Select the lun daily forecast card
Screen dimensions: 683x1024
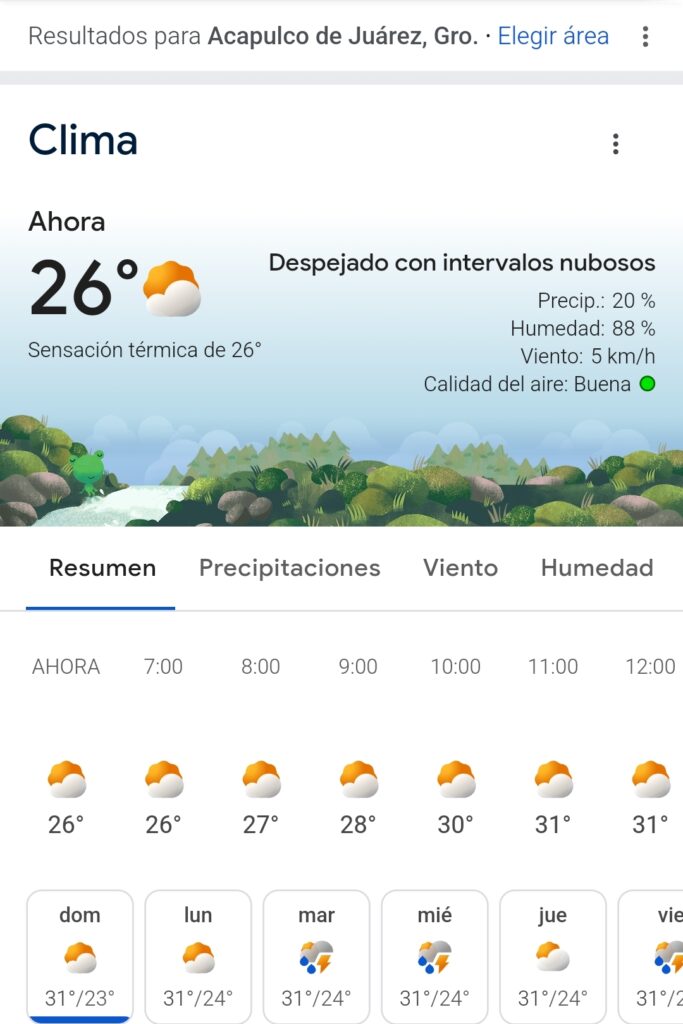pyautogui.click(x=198, y=955)
